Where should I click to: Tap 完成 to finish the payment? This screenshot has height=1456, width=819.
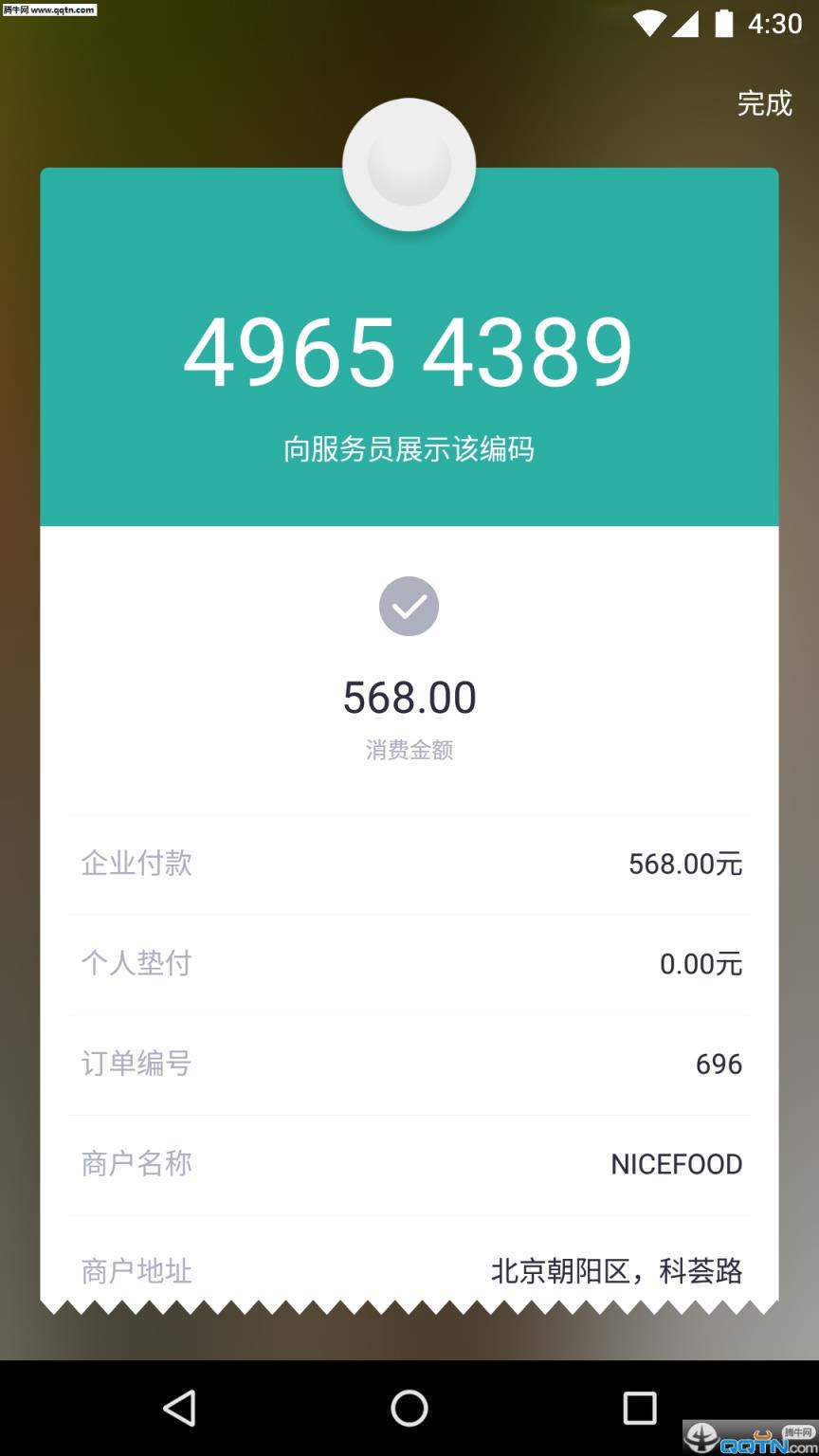(x=764, y=104)
